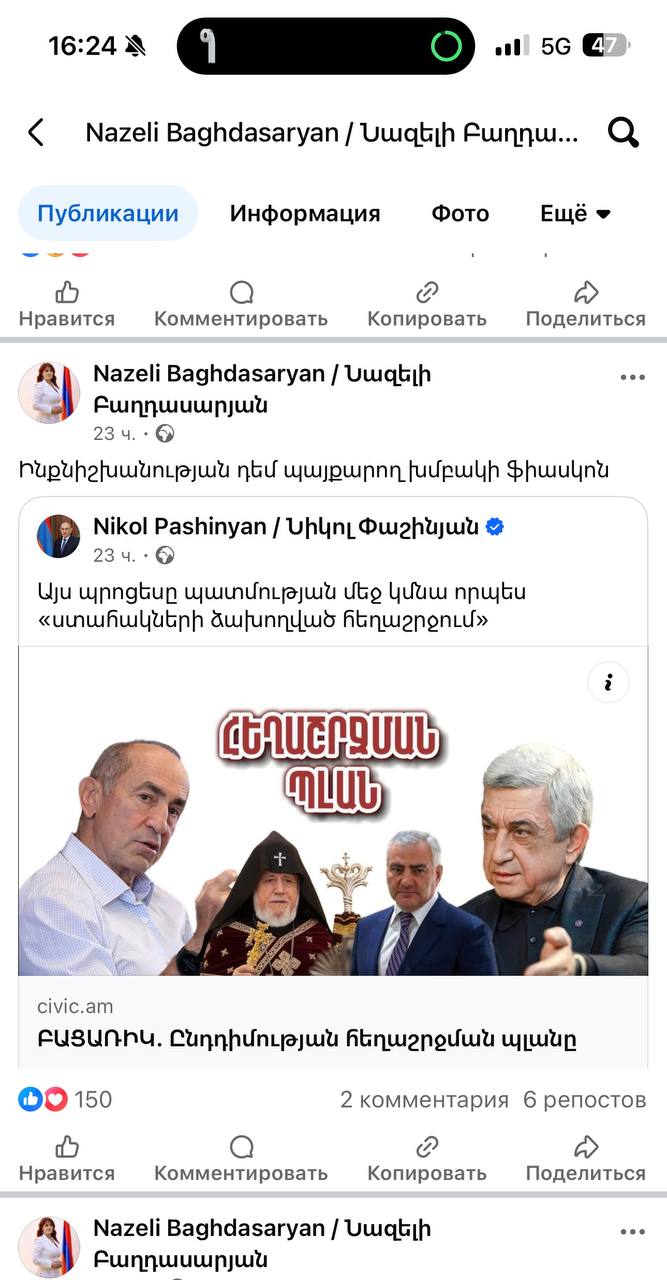Screen dimensions: 667x1280
Task: Select the Публикации tab
Action: pyautogui.click(x=108, y=213)
